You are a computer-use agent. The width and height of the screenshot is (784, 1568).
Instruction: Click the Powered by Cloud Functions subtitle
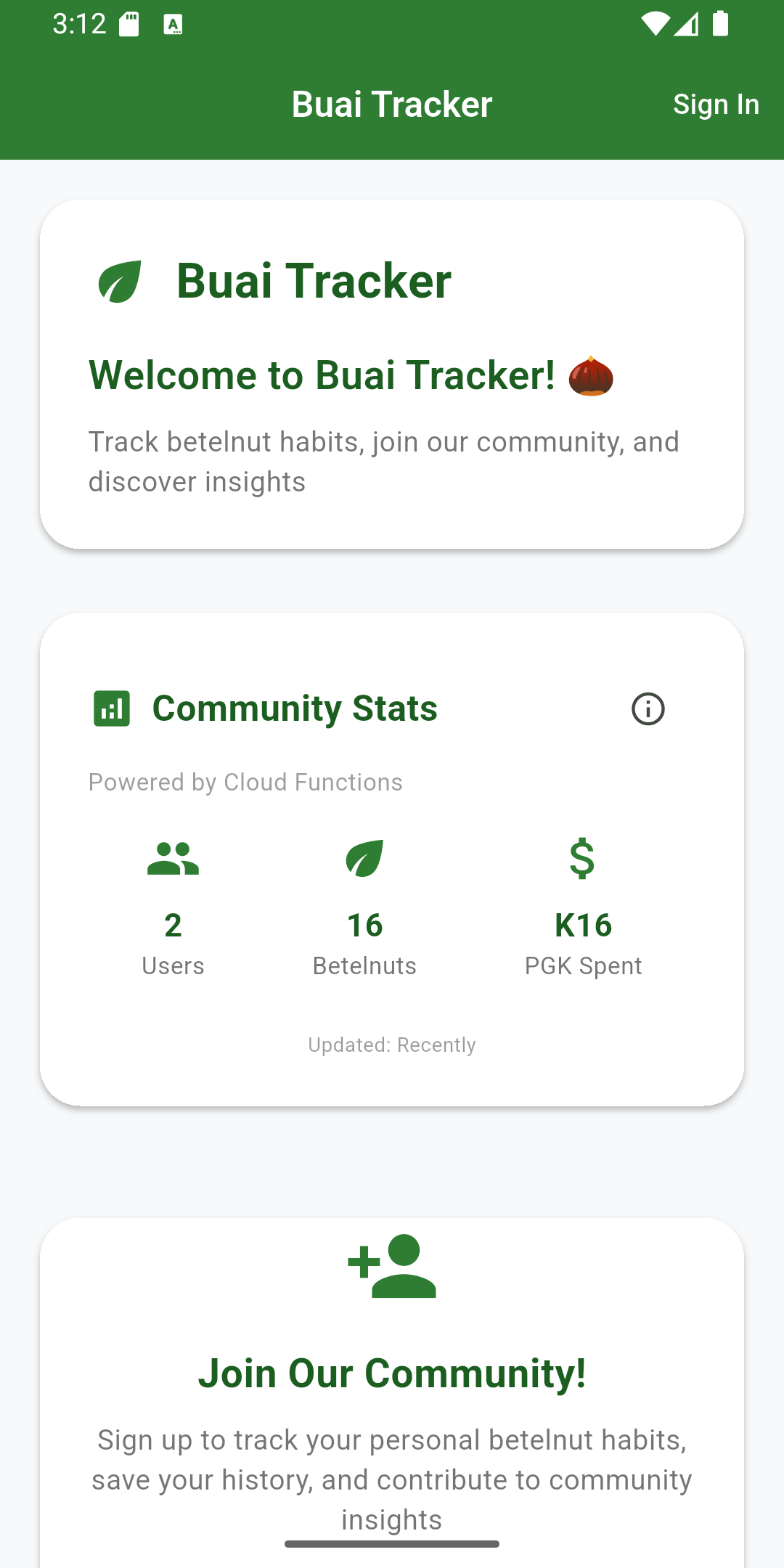pos(245,782)
